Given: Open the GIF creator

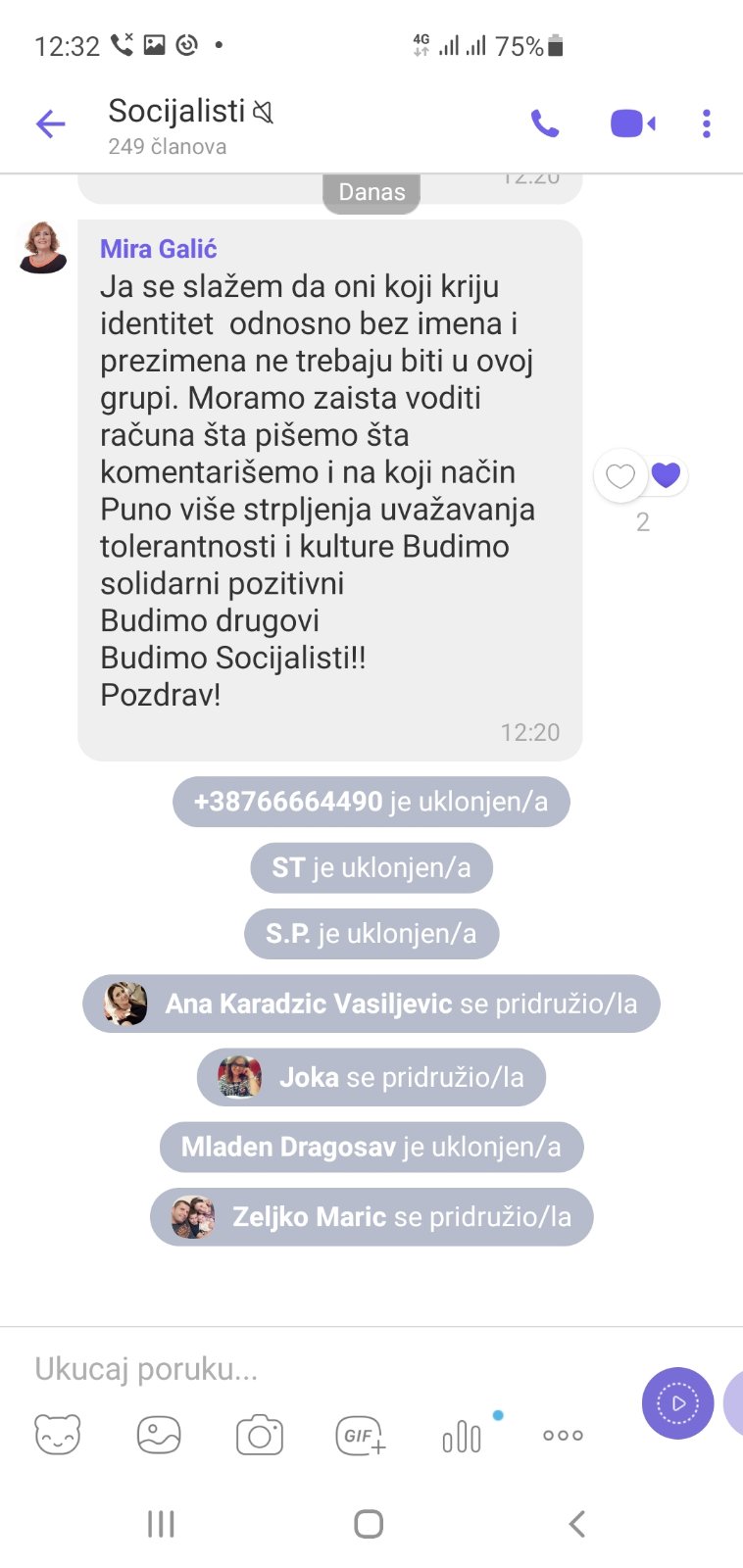Looking at the screenshot, I should click(x=361, y=1436).
